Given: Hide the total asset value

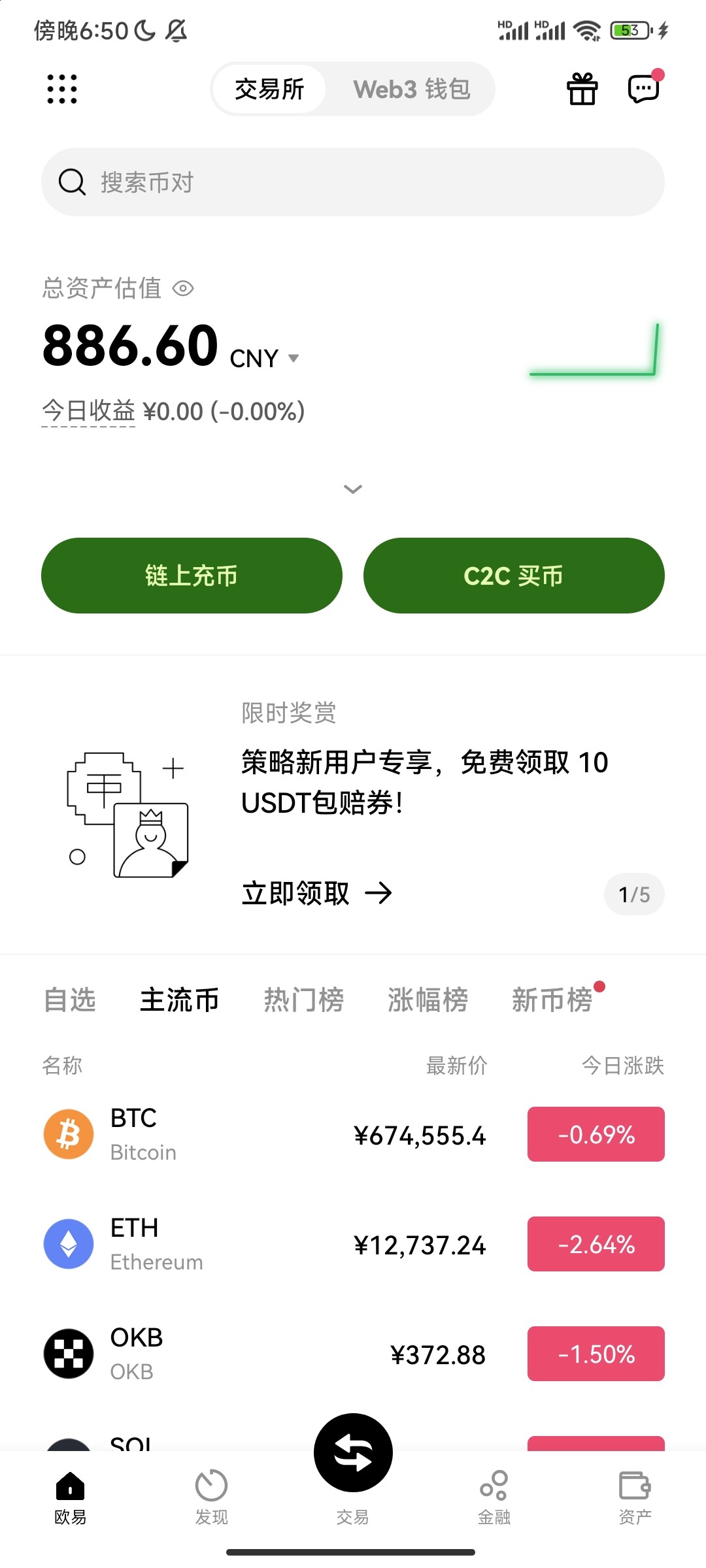Looking at the screenshot, I should 183,288.
